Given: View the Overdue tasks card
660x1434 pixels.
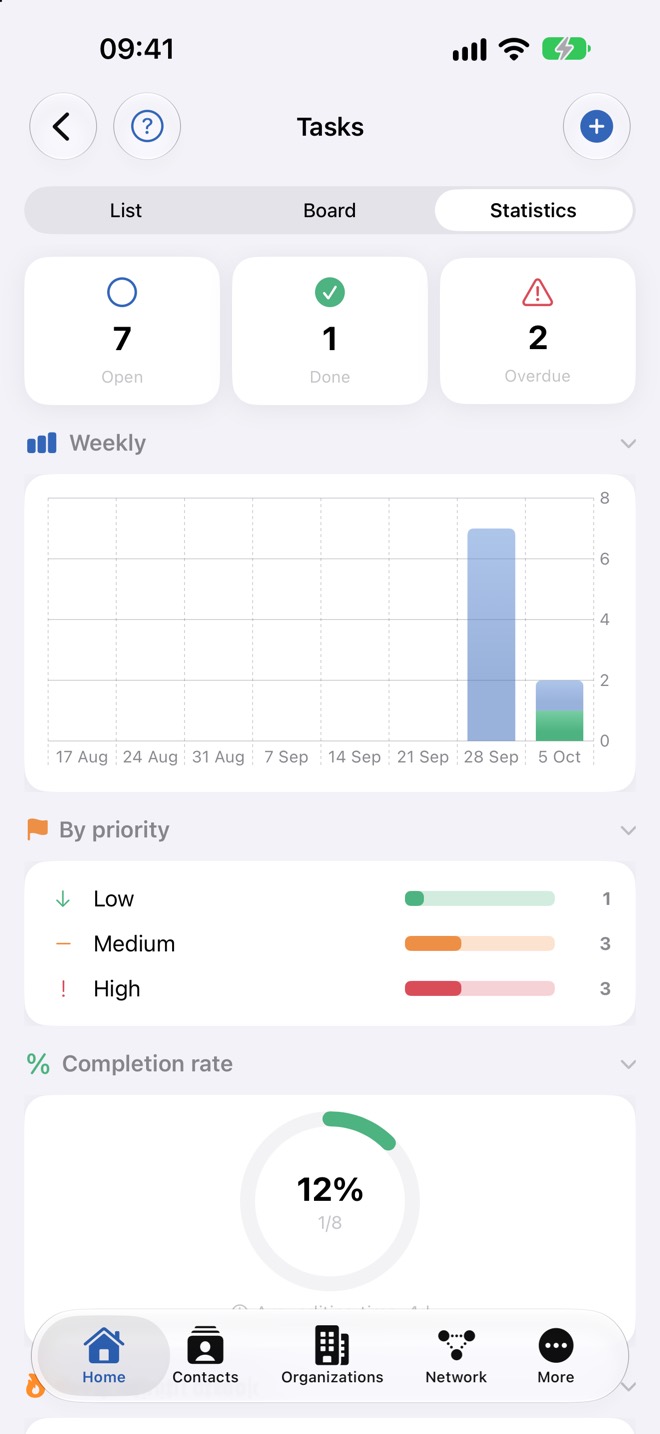Looking at the screenshot, I should tap(538, 331).
